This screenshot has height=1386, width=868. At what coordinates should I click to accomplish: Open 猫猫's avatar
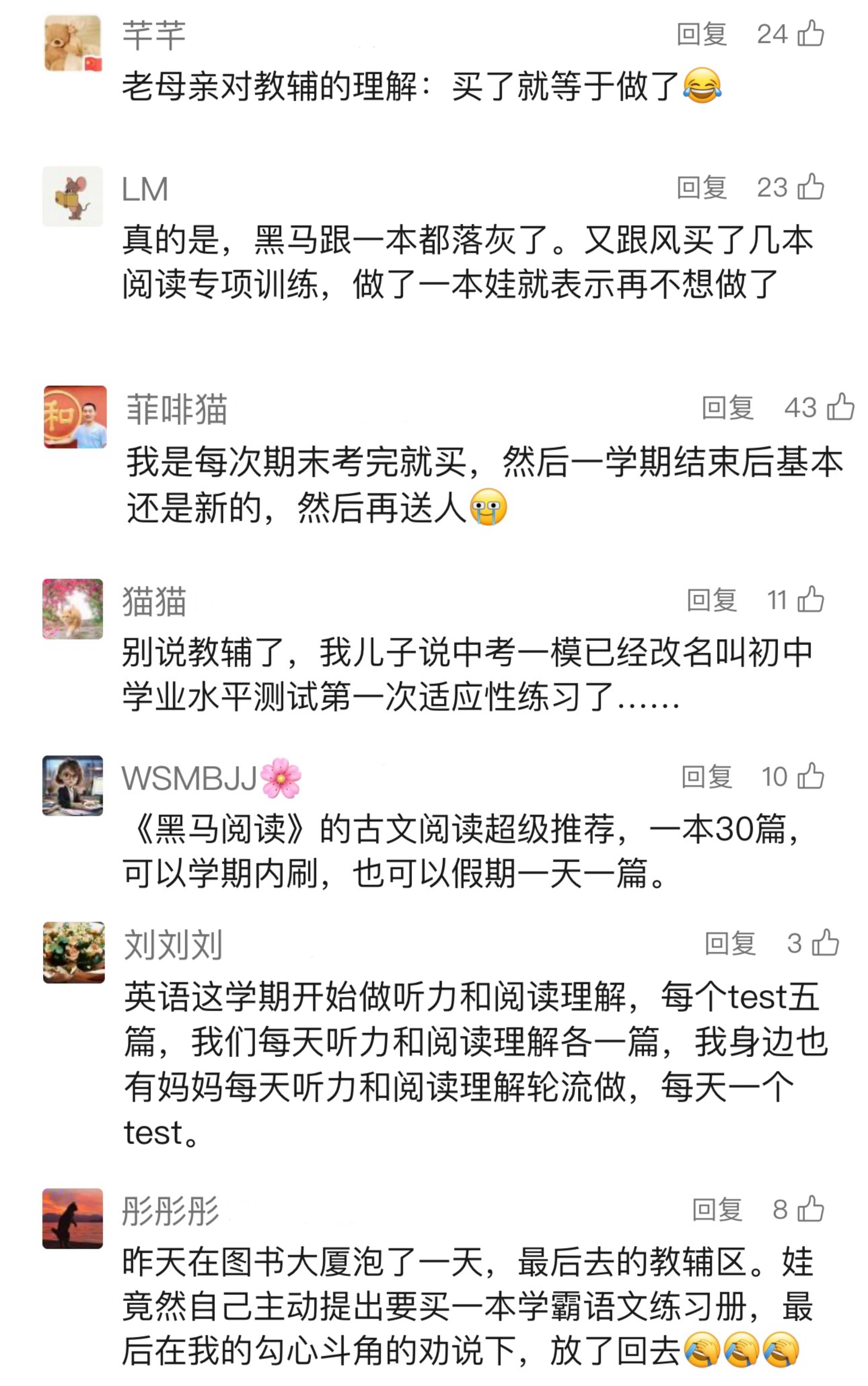pyautogui.click(x=73, y=609)
